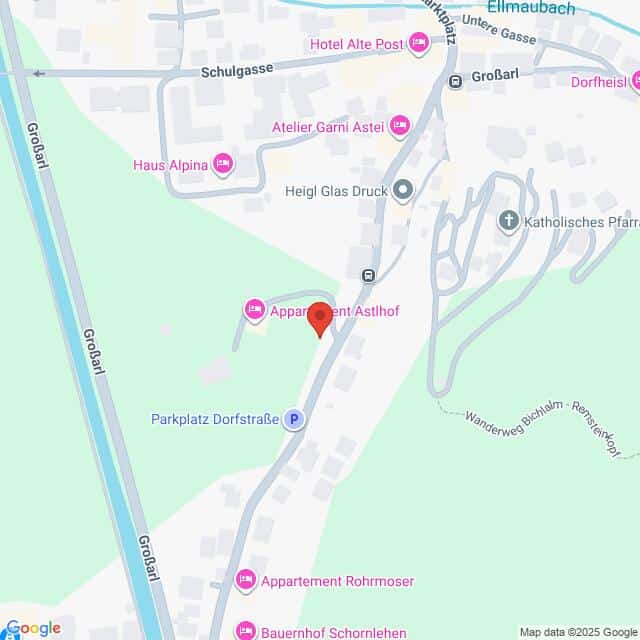The width and height of the screenshot is (640, 640).
Task: Tap the Katholisches Pfarramt church marker
Action: pos(509,222)
